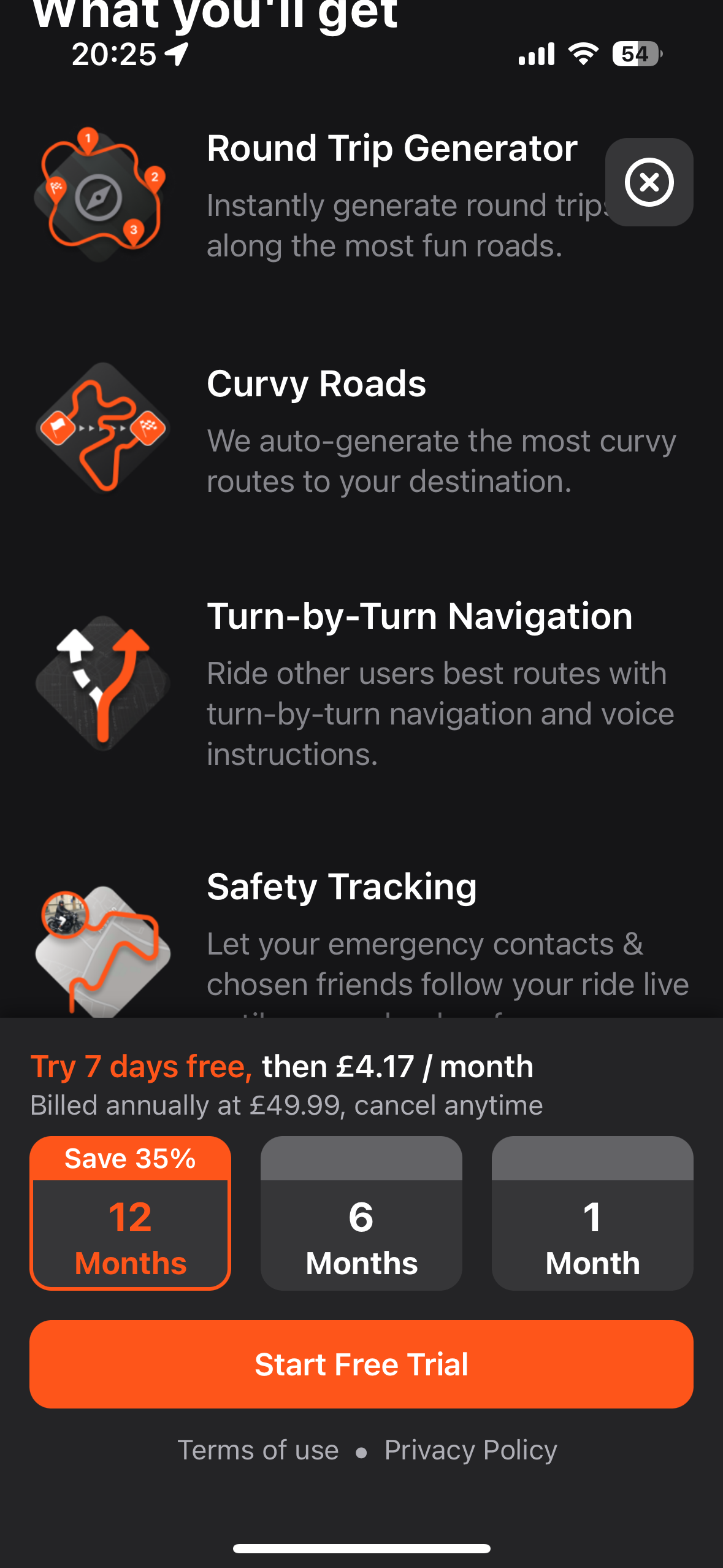Close the subscription paywall
The width and height of the screenshot is (723, 1568).
[649, 182]
